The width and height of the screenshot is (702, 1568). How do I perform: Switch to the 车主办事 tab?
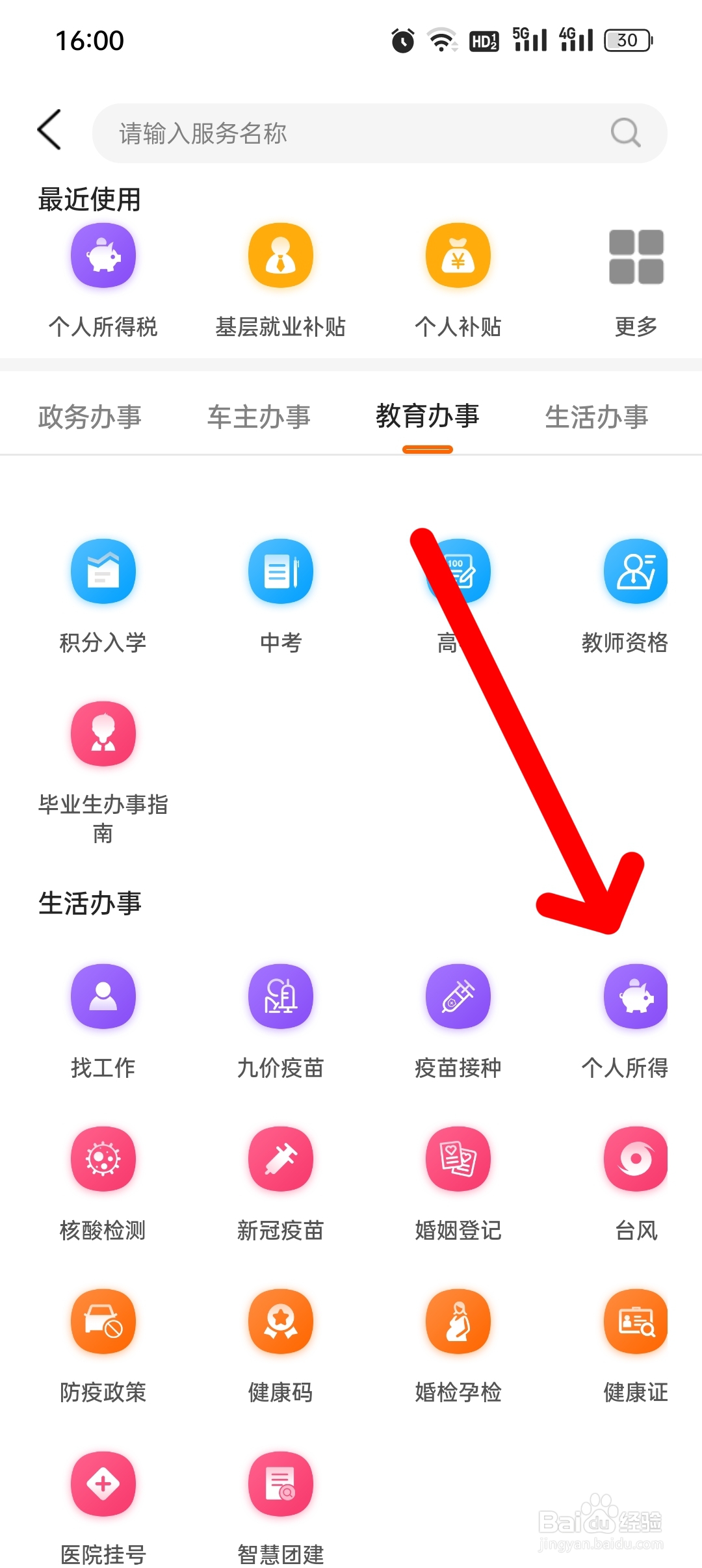click(259, 418)
